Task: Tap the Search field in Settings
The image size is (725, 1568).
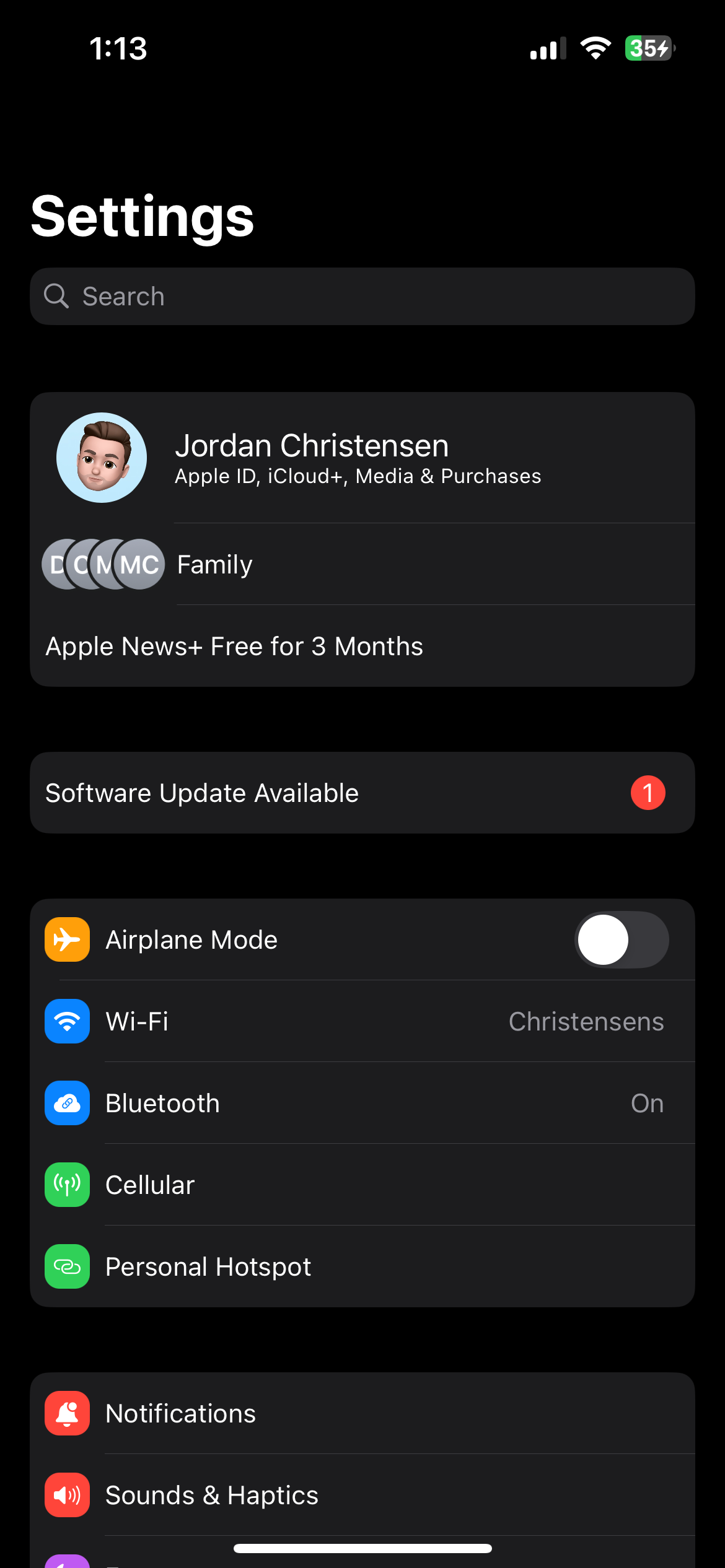Action: (x=362, y=297)
